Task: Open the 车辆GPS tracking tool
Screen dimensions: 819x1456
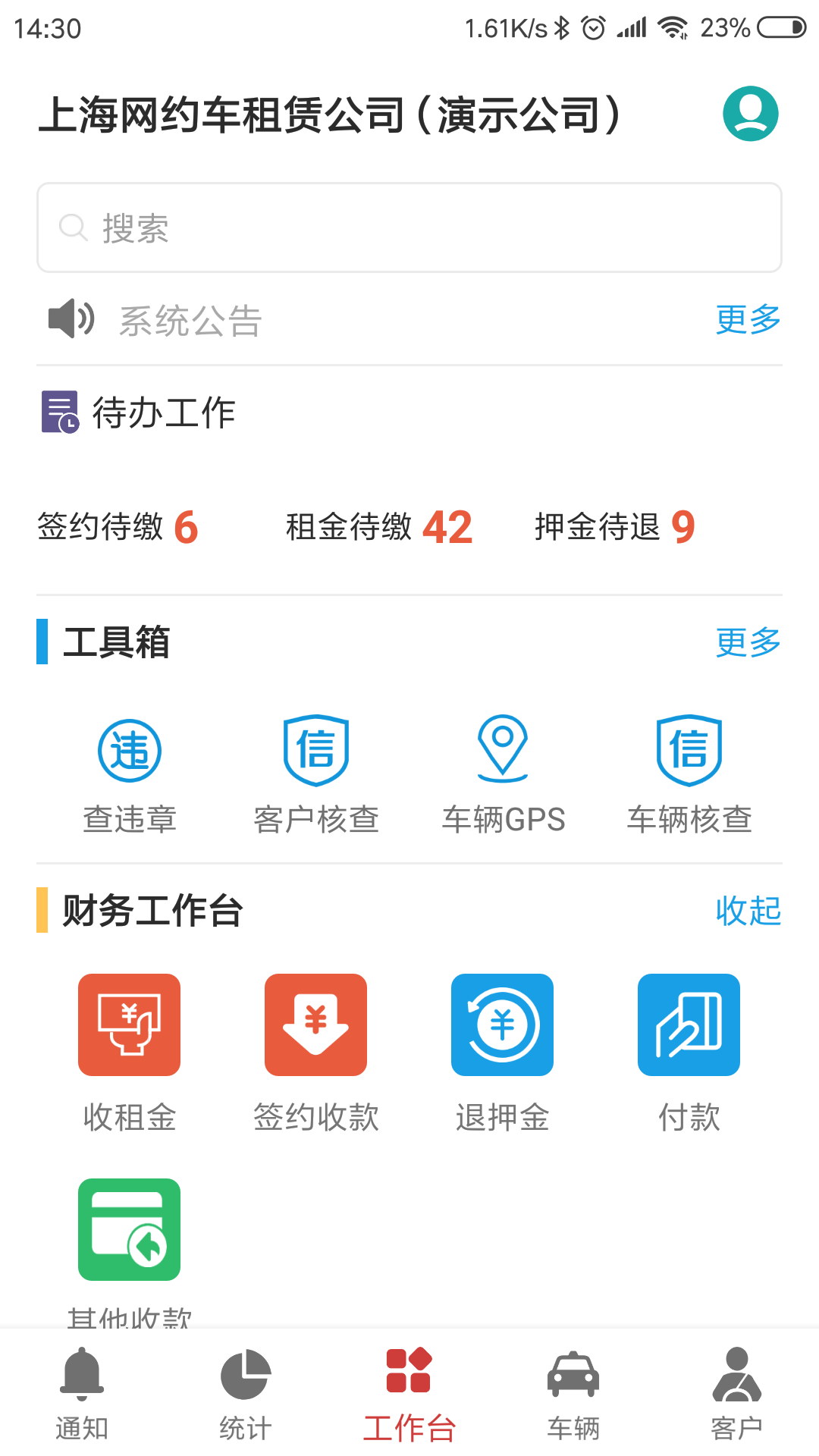Action: 502,773
